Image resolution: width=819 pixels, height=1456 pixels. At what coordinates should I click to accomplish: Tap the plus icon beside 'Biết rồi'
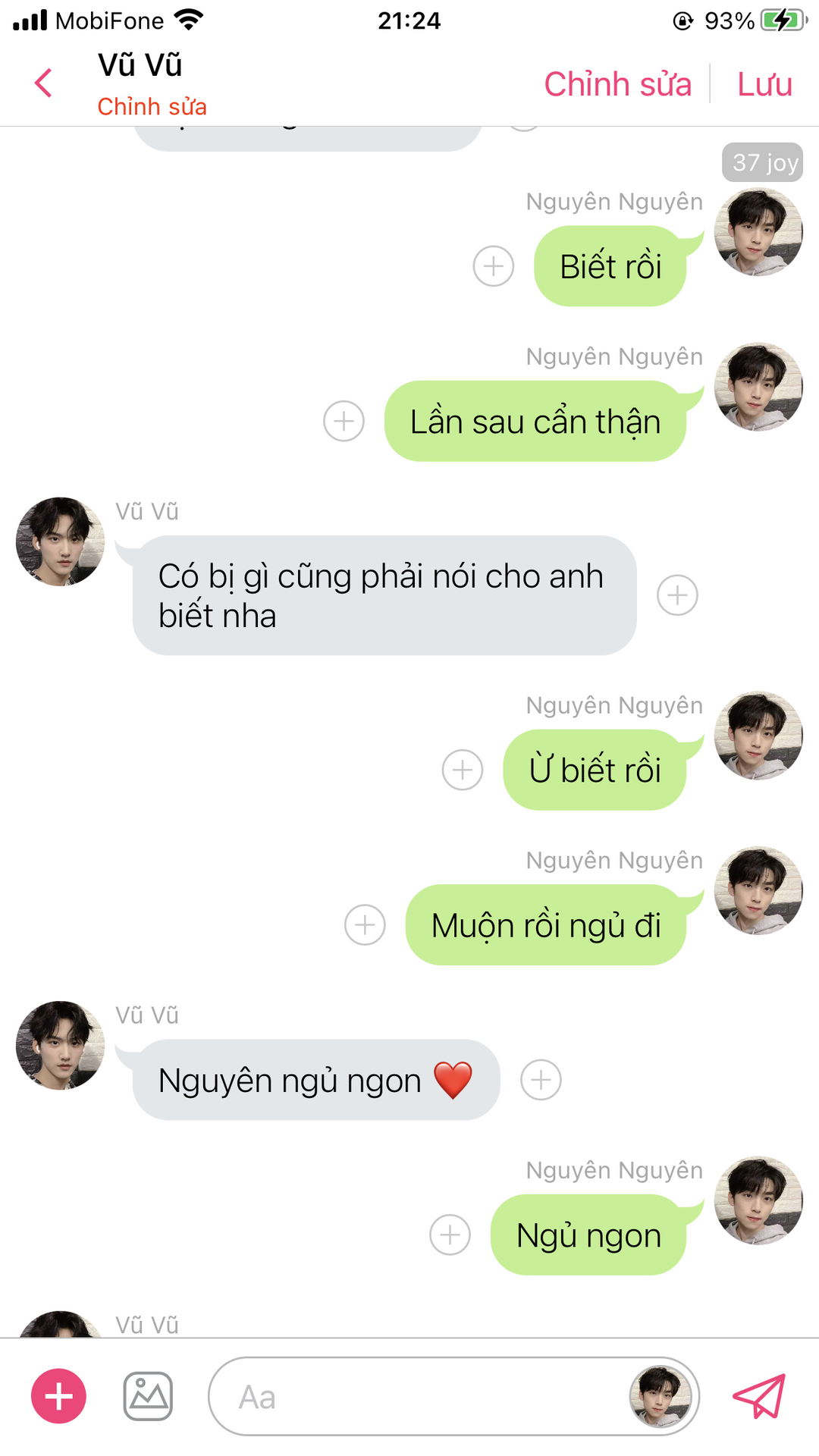[x=494, y=266]
